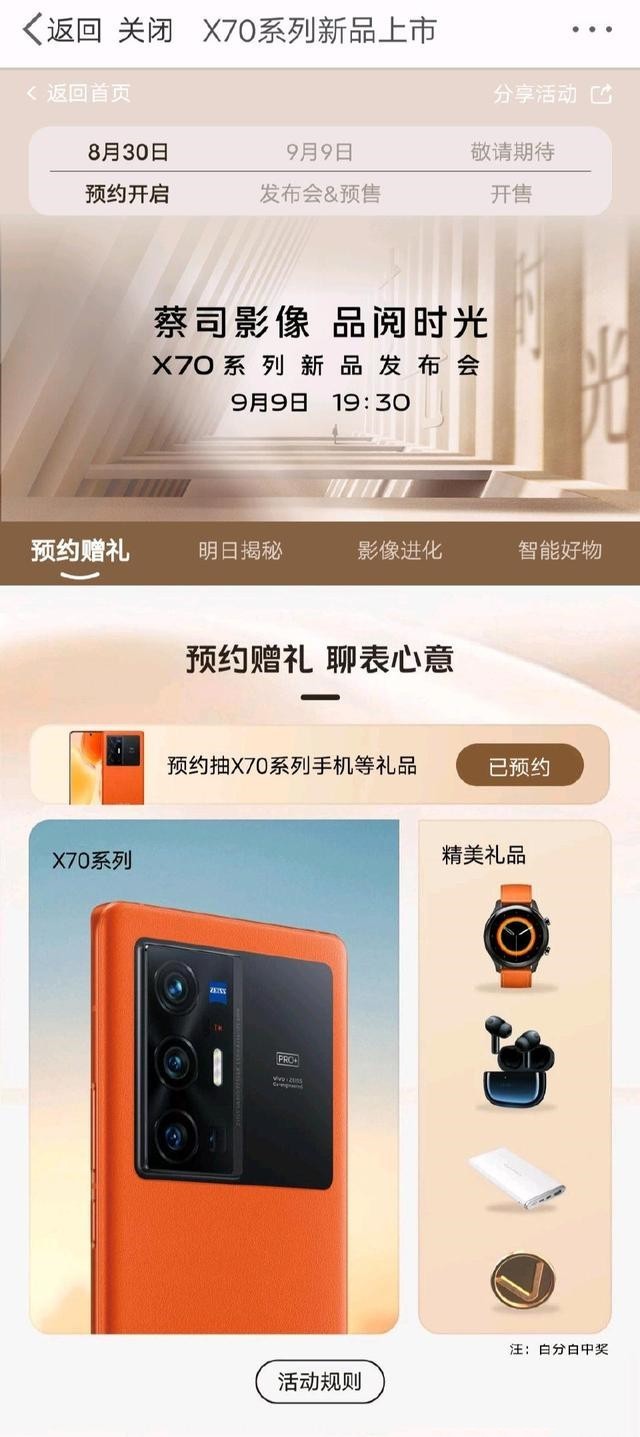The width and height of the screenshot is (640, 1437).
Task: Open the 影像进化 tab
Action: point(399,550)
